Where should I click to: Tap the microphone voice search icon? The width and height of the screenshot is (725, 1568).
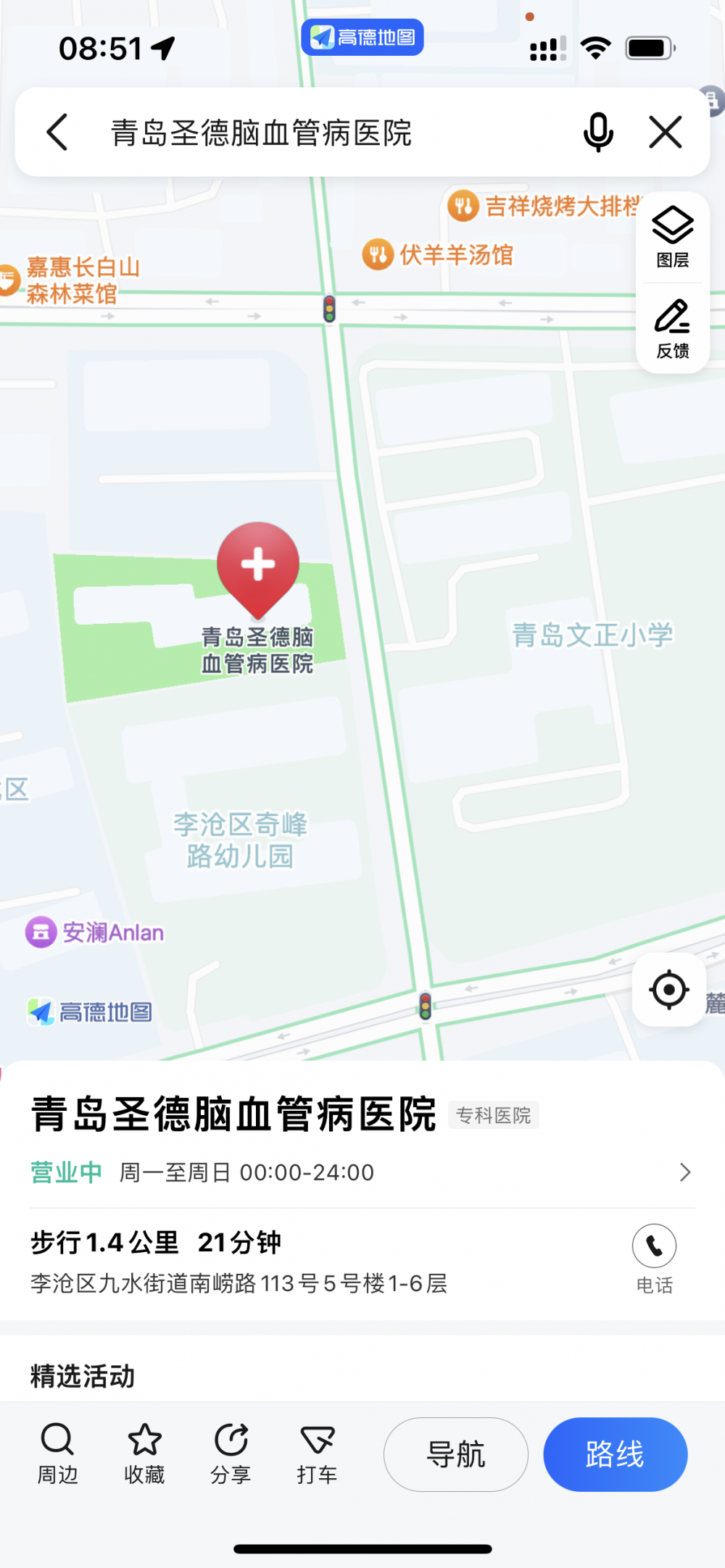click(x=598, y=132)
